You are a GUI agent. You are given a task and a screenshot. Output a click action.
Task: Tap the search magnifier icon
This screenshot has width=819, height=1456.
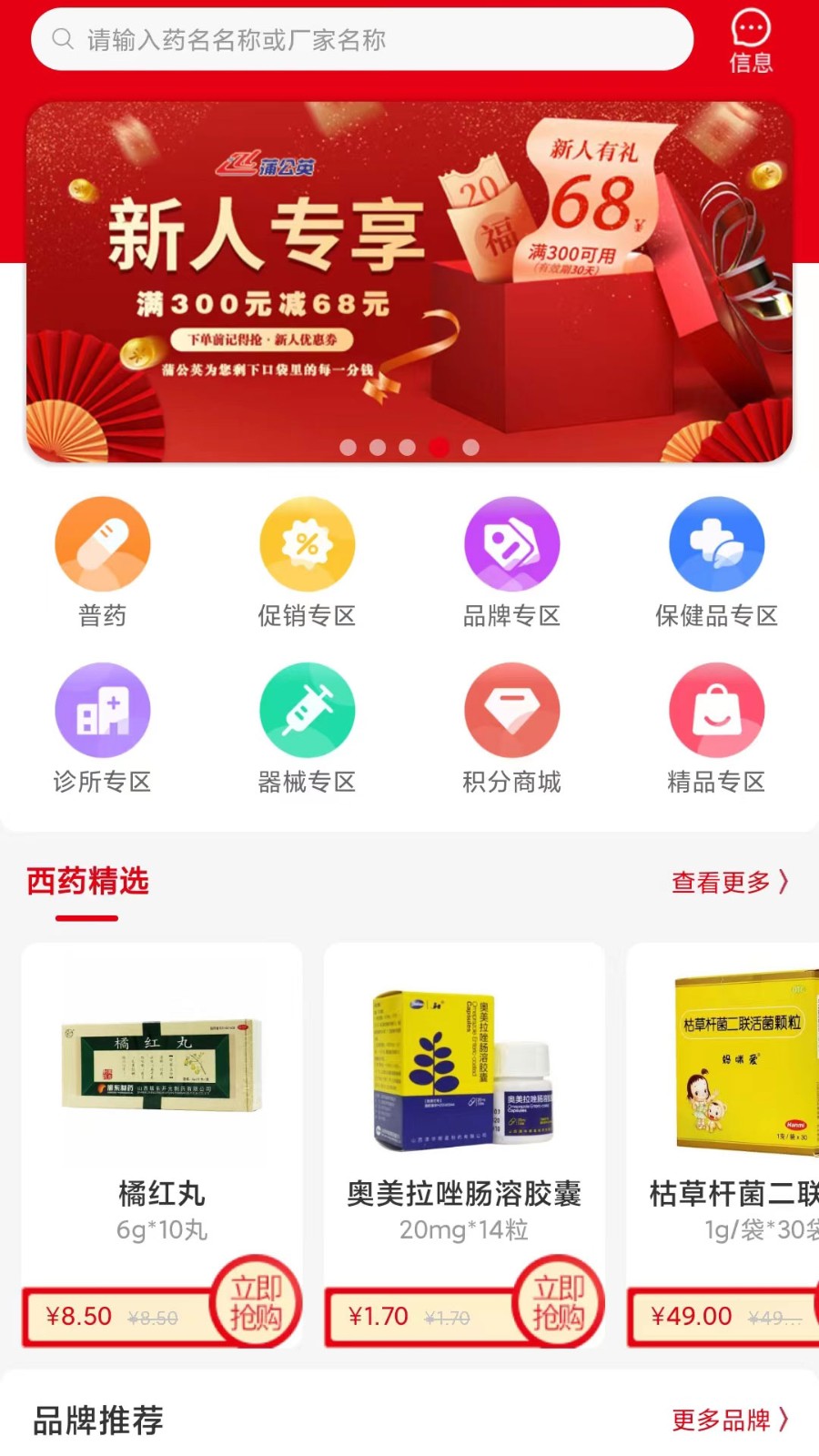[x=62, y=39]
